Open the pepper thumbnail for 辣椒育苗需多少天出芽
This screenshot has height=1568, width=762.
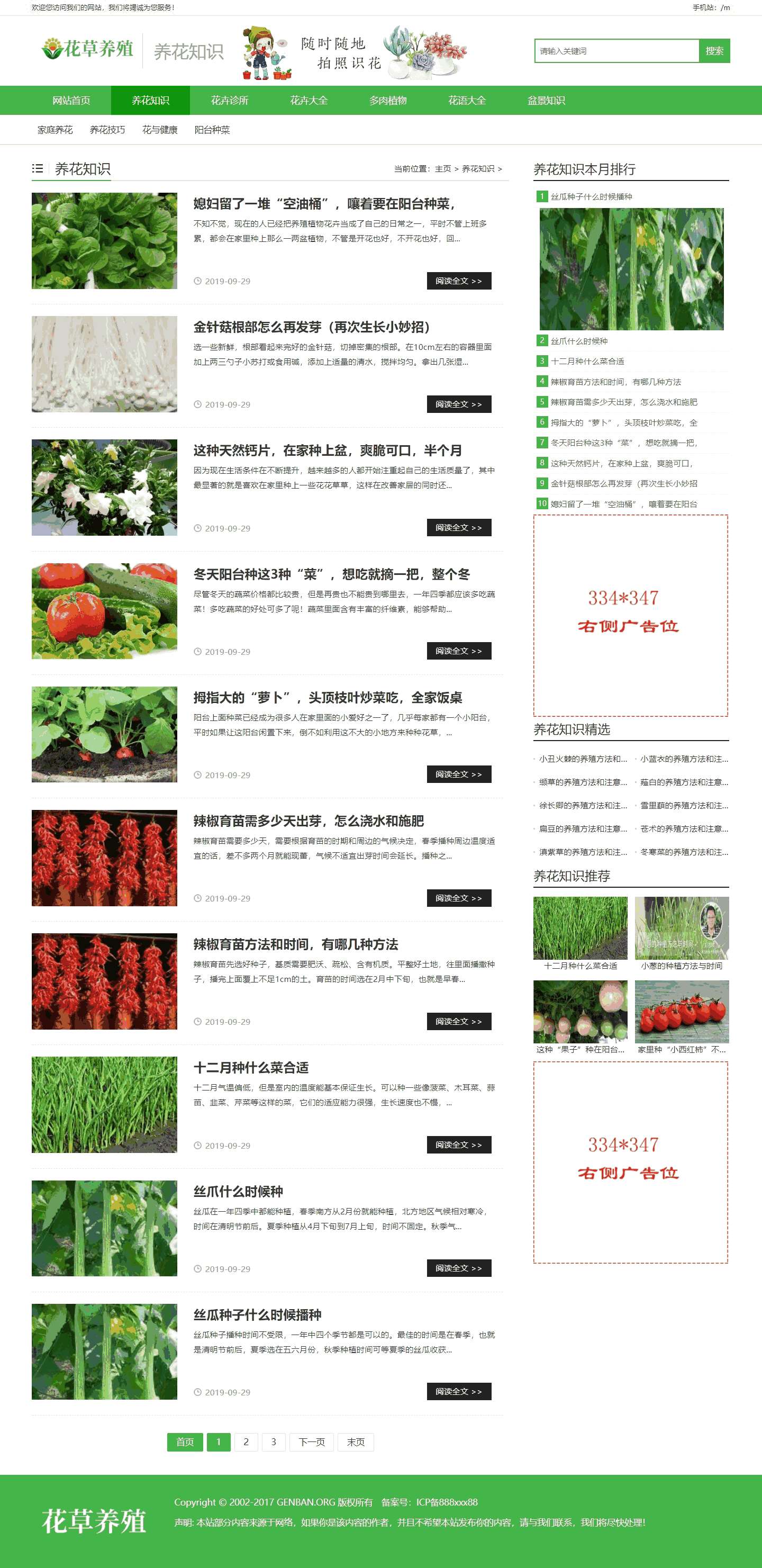tap(105, 858)
